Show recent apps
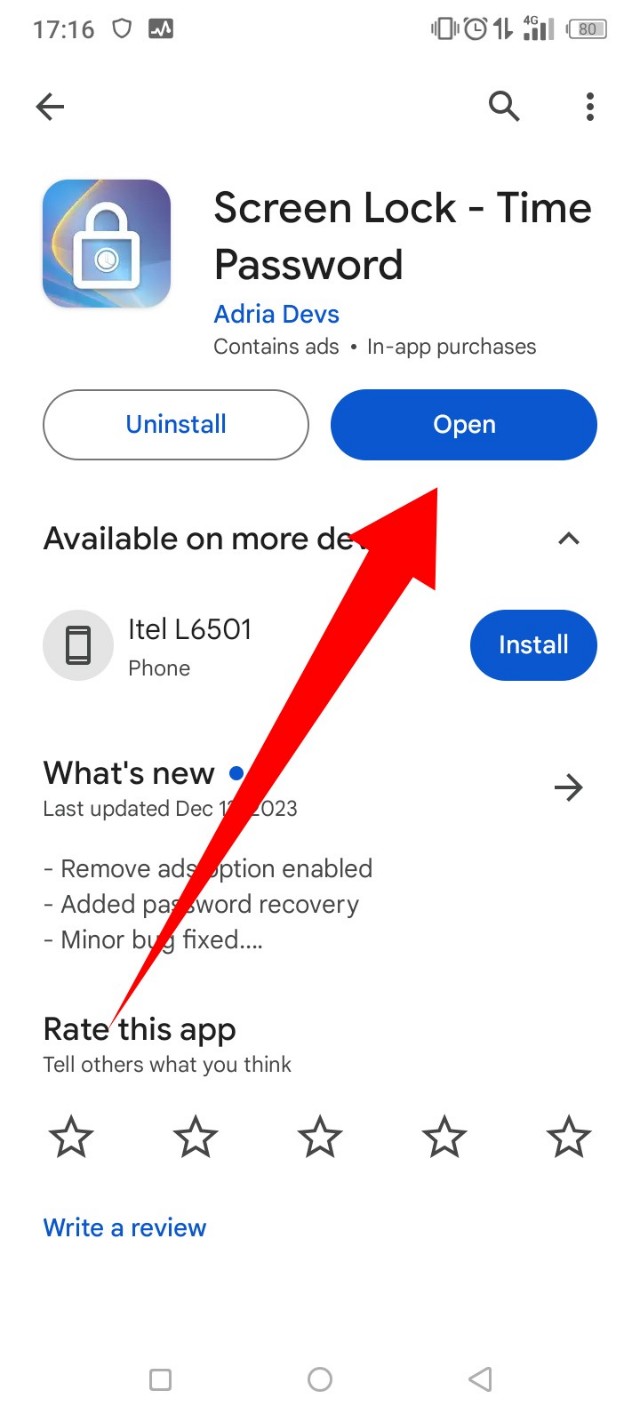Screen dimensions: 640x1422 pyautogui.click(x=160, y=1380)
